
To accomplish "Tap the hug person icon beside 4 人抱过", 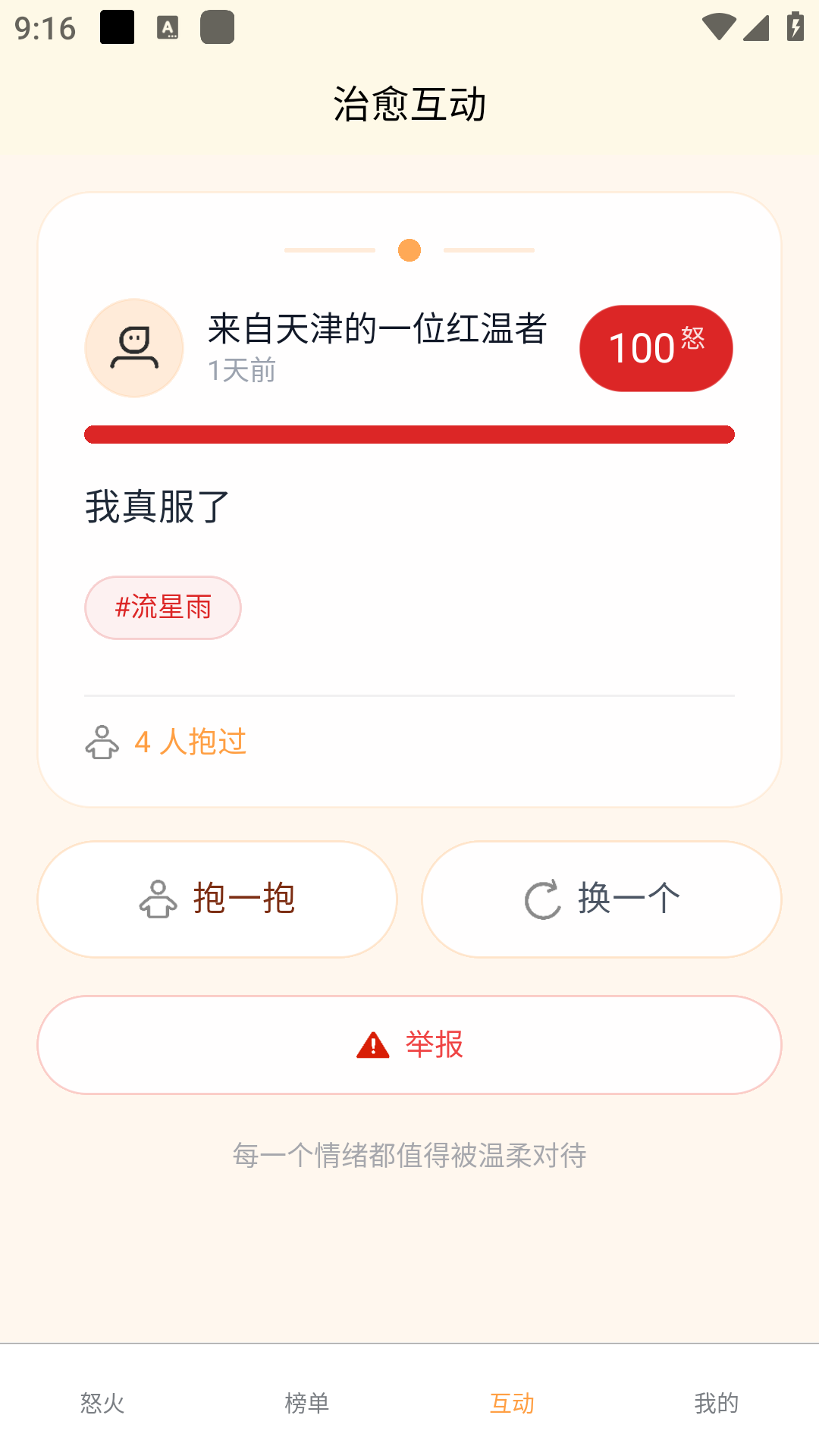I will (x=102, y=743).
